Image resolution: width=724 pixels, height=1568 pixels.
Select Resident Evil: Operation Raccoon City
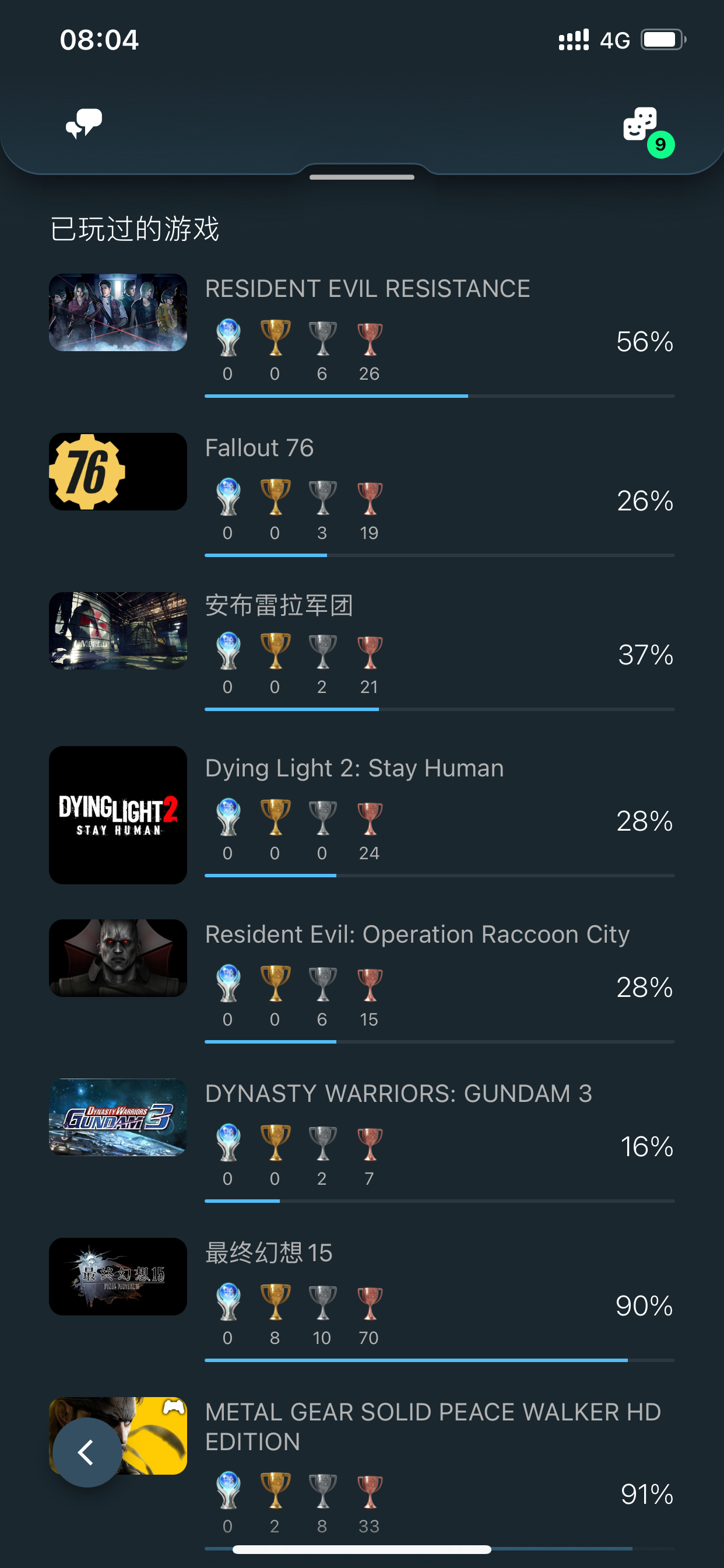[x=417, y=935]
